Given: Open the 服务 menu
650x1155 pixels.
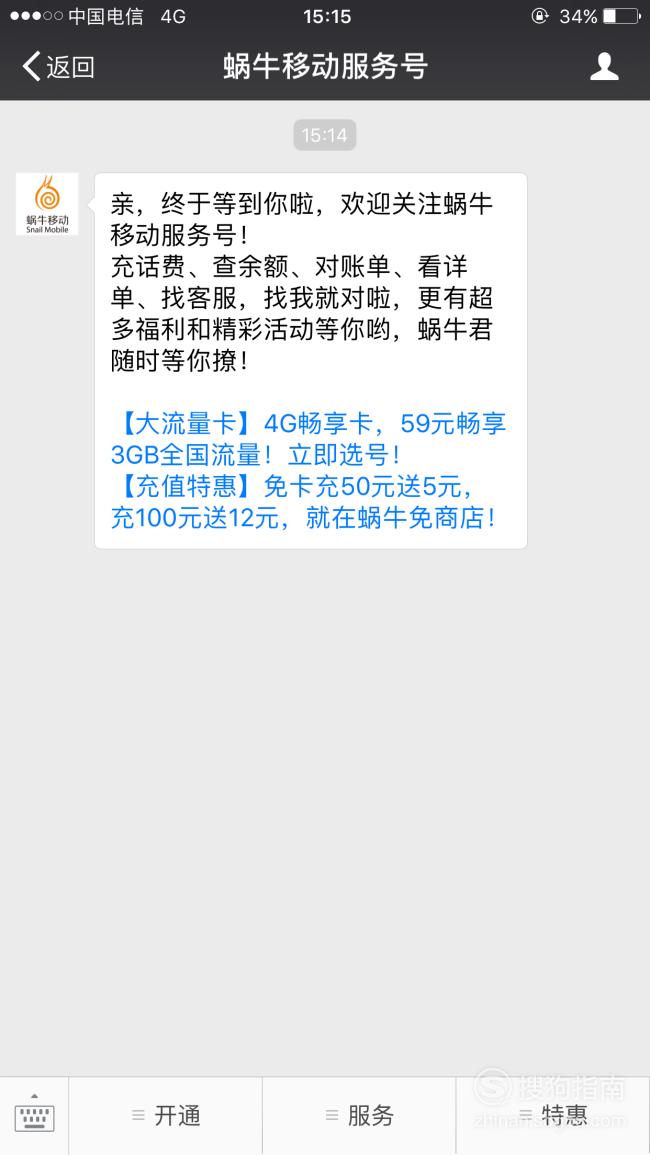Looking at the screenshot, I should tap(360, 1115).
